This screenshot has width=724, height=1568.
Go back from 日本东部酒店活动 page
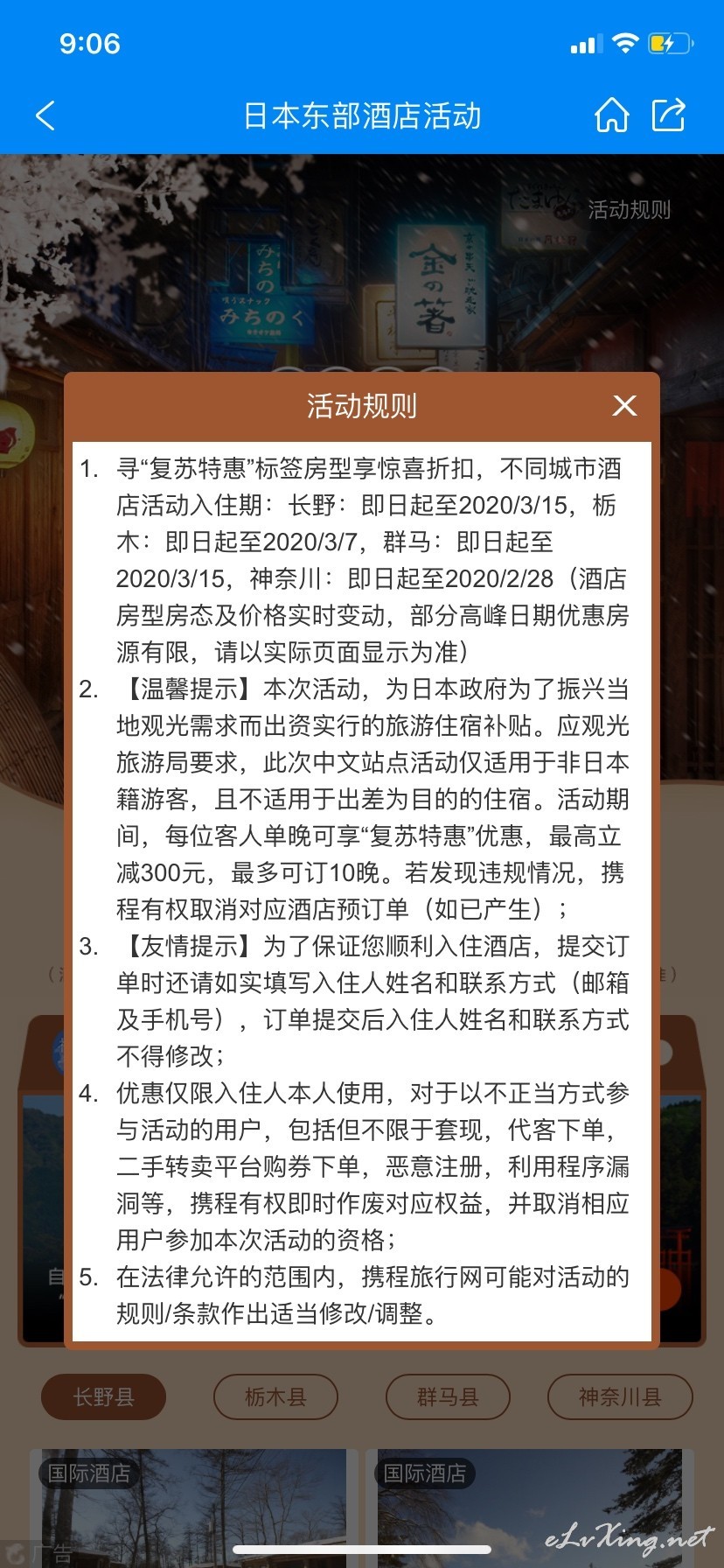click(x=45, y=115)
